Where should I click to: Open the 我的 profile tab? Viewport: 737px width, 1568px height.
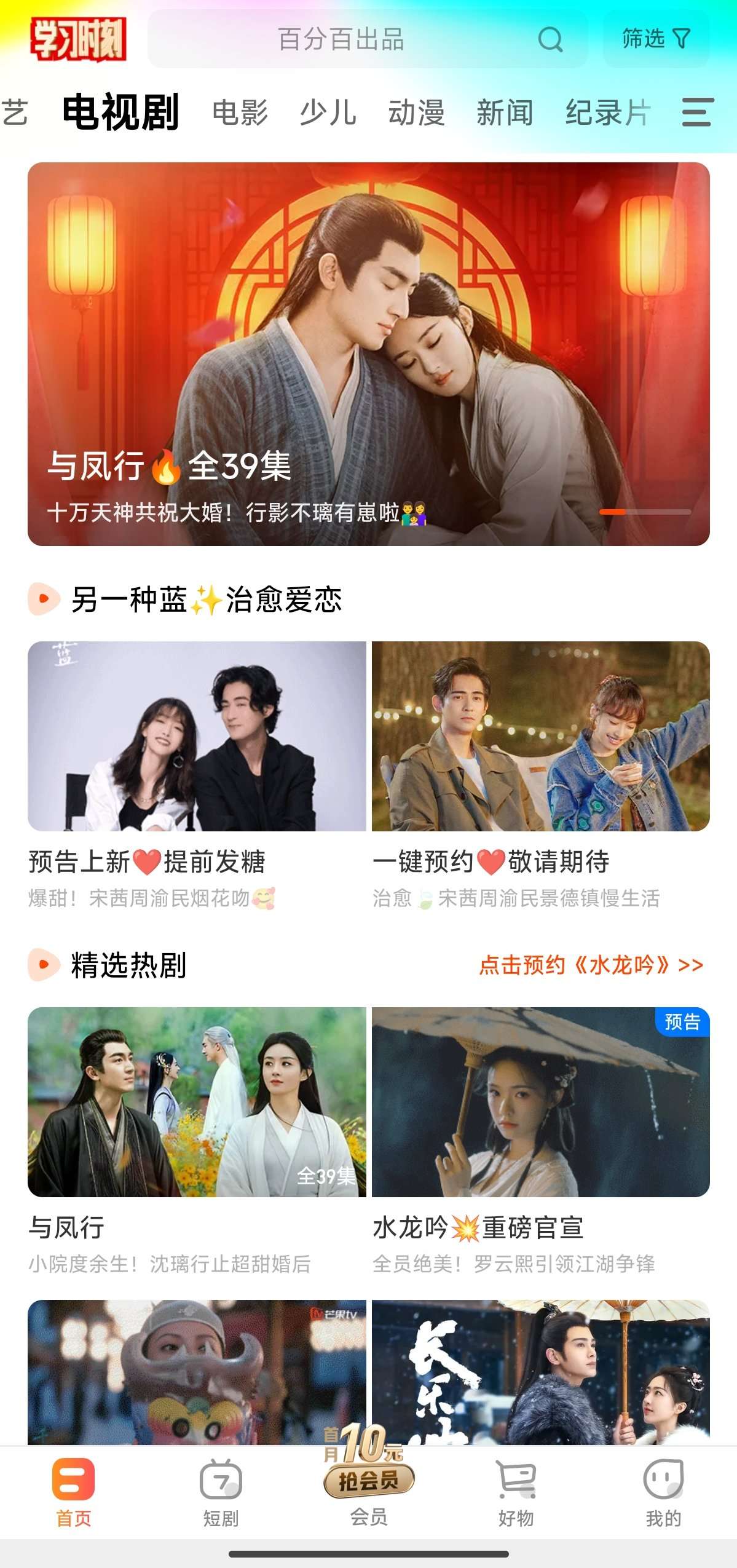663,1492
